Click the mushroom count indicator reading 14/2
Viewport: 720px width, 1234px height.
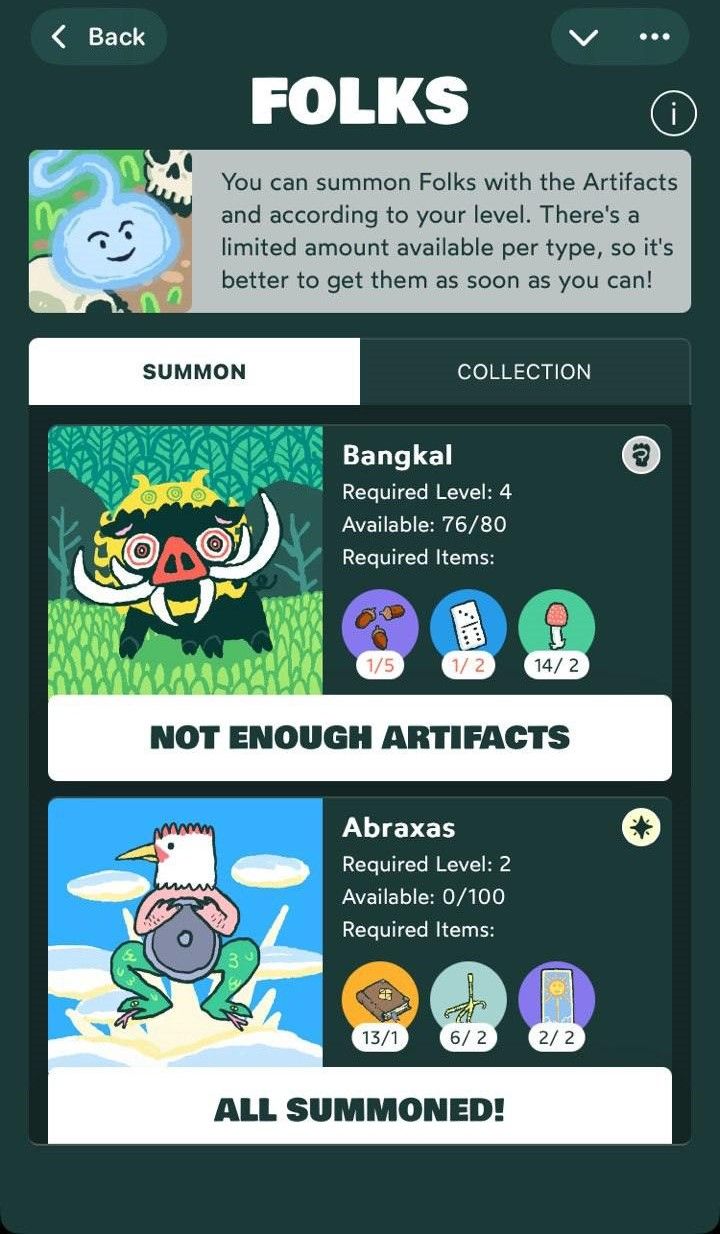pyautogui.click(x=556, y=662)
